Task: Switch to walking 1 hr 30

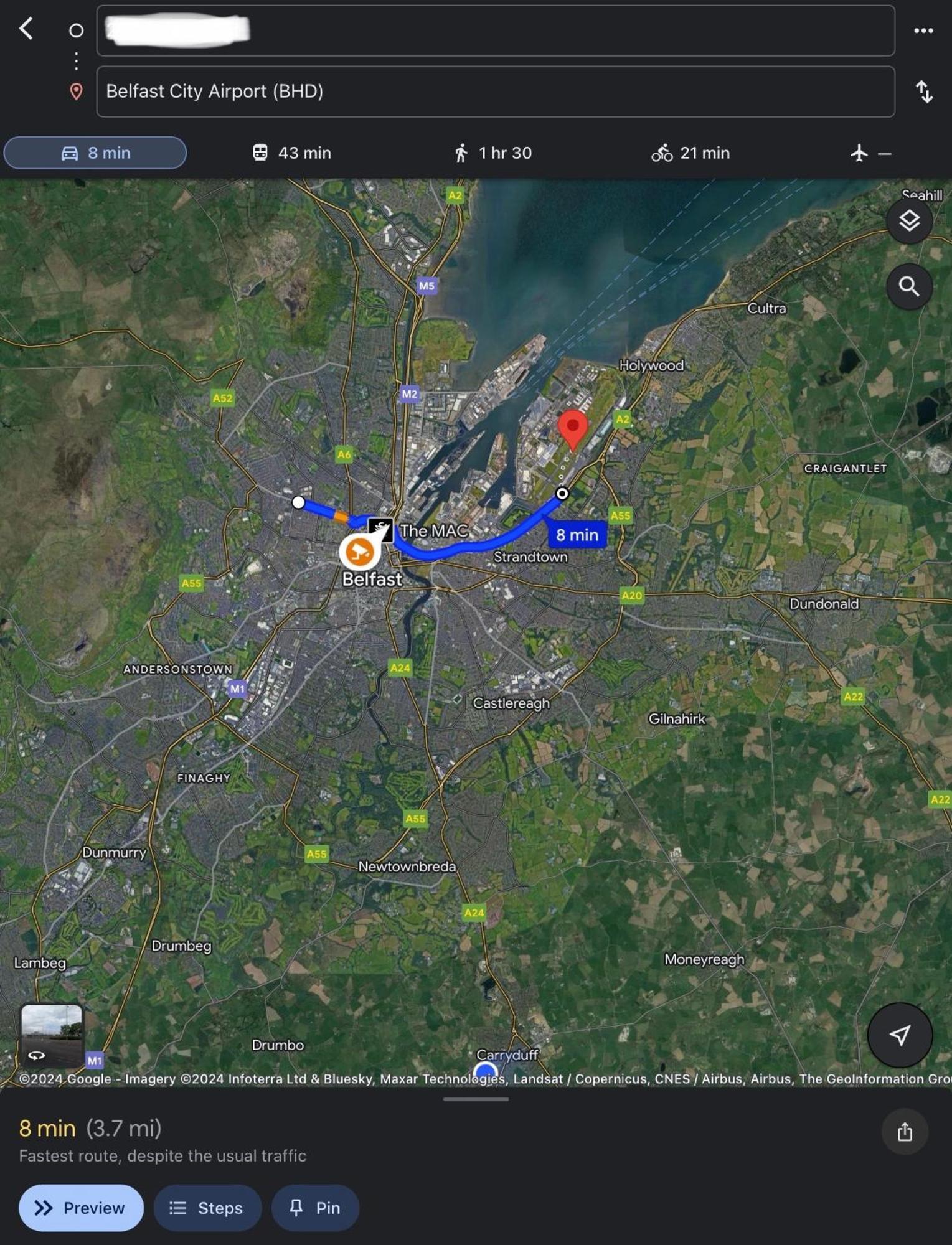Action: point(493,153)
